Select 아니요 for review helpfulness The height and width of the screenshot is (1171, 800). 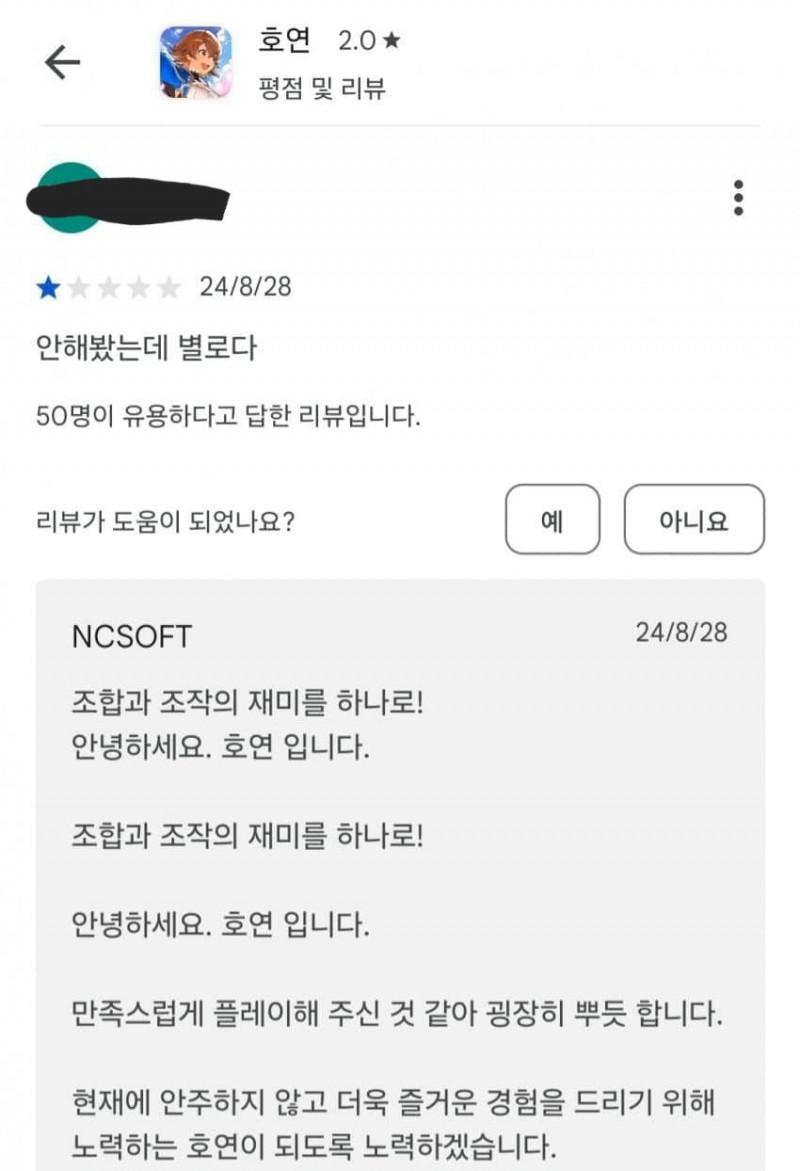coord(694,519)
